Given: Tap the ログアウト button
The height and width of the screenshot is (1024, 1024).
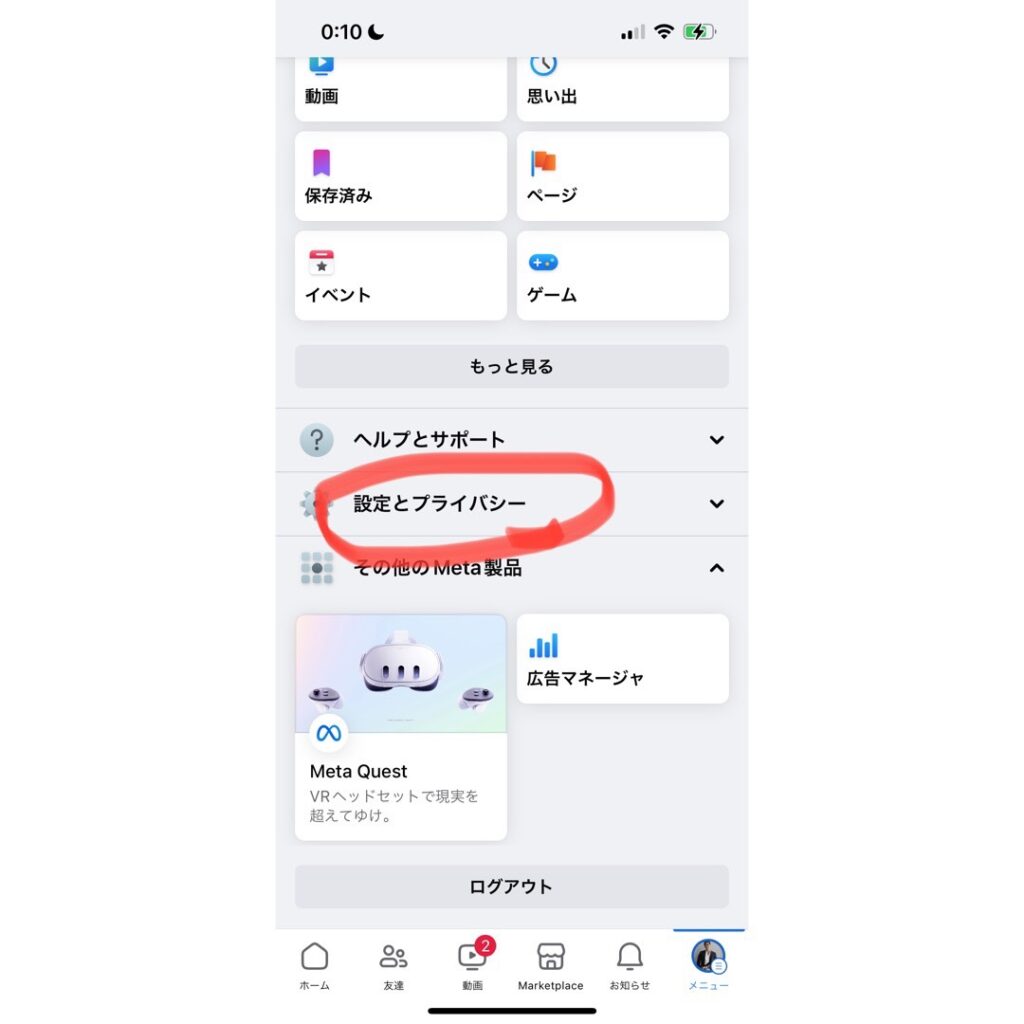Looking at the screenshot, I should point(511,887).
